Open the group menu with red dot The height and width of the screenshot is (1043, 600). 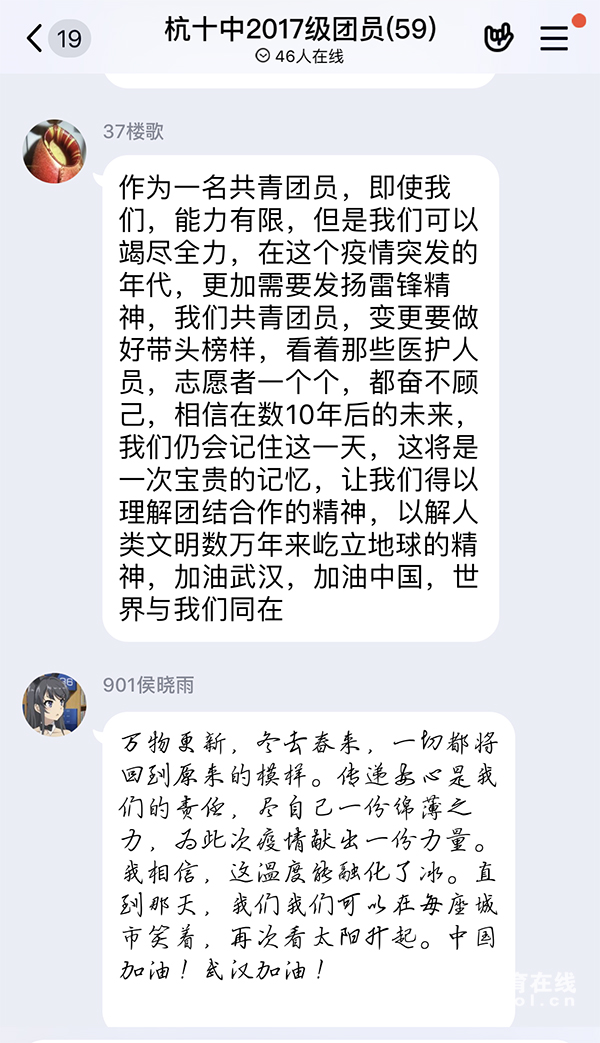pos(554,38)
